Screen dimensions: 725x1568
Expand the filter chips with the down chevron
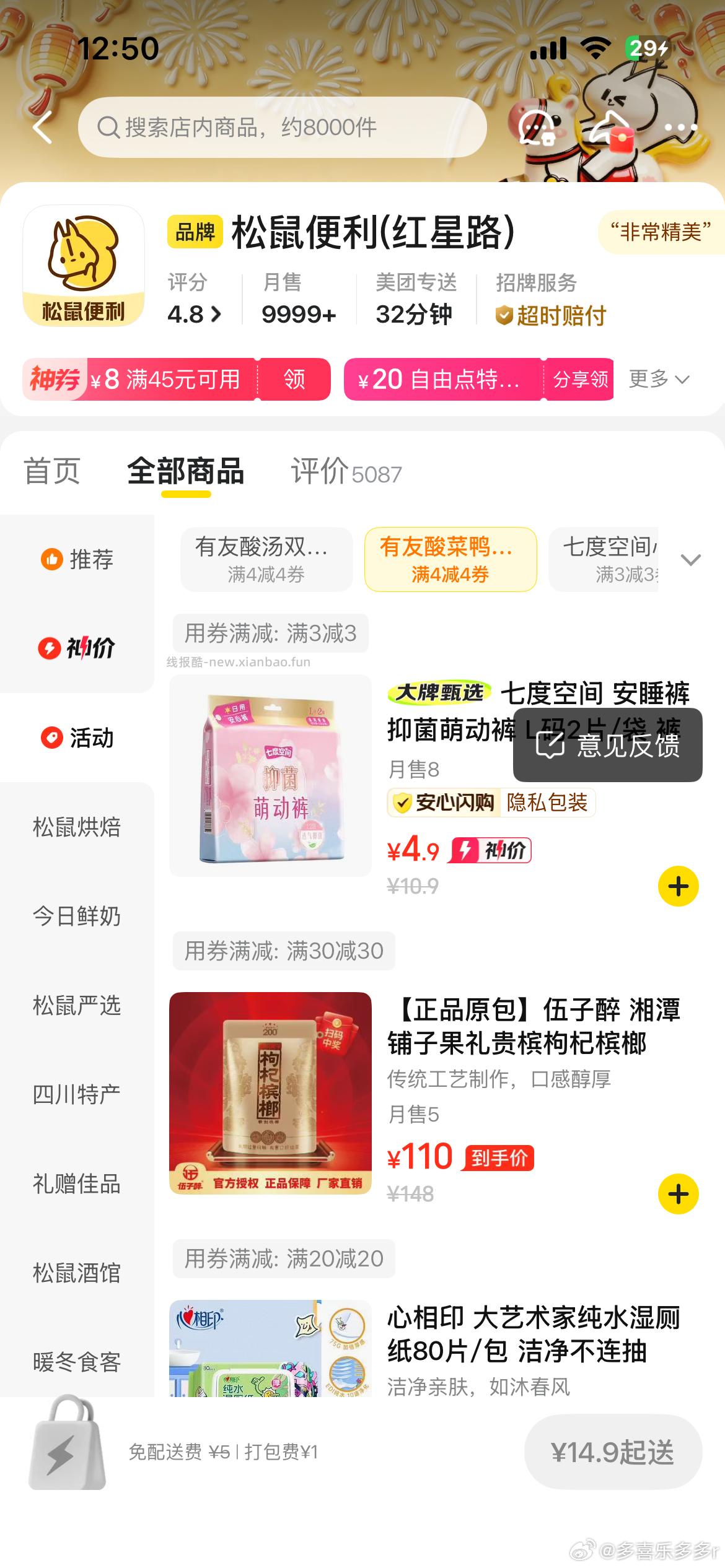(690, 559)
